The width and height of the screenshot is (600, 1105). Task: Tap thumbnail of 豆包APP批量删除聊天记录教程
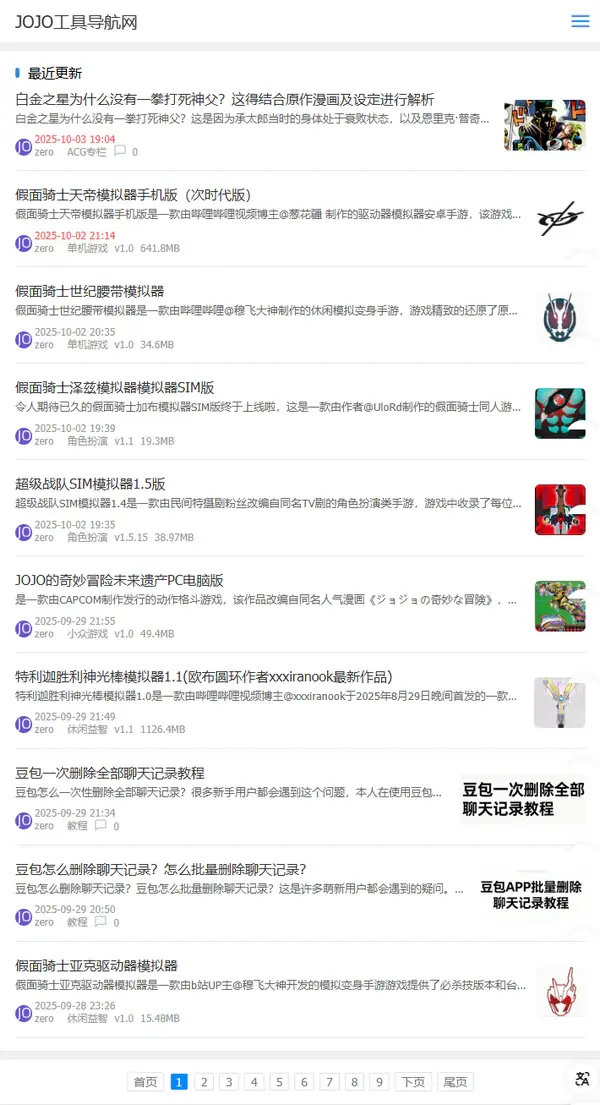pos(531,895)
